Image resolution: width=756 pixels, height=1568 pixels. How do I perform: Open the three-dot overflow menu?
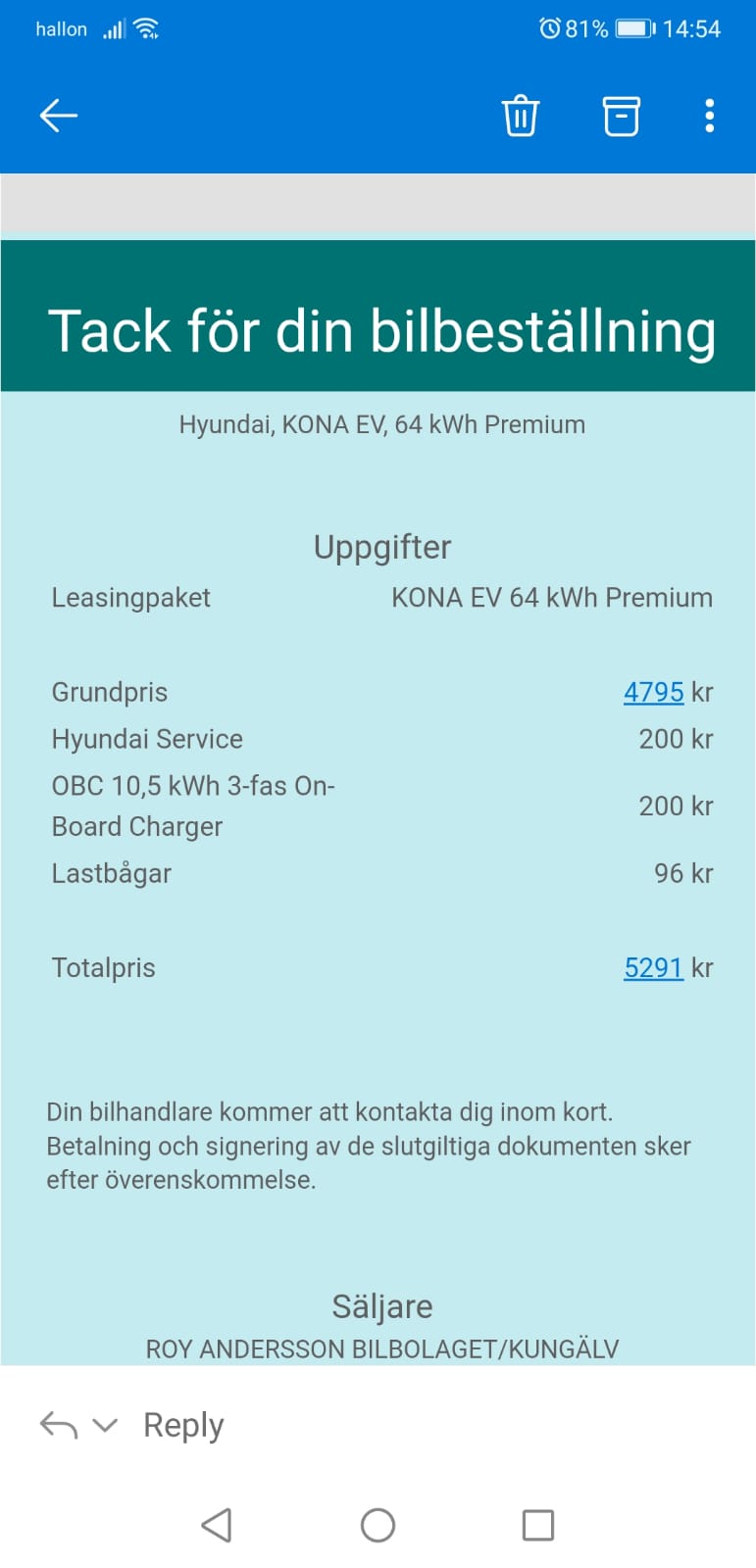[709, 116]
